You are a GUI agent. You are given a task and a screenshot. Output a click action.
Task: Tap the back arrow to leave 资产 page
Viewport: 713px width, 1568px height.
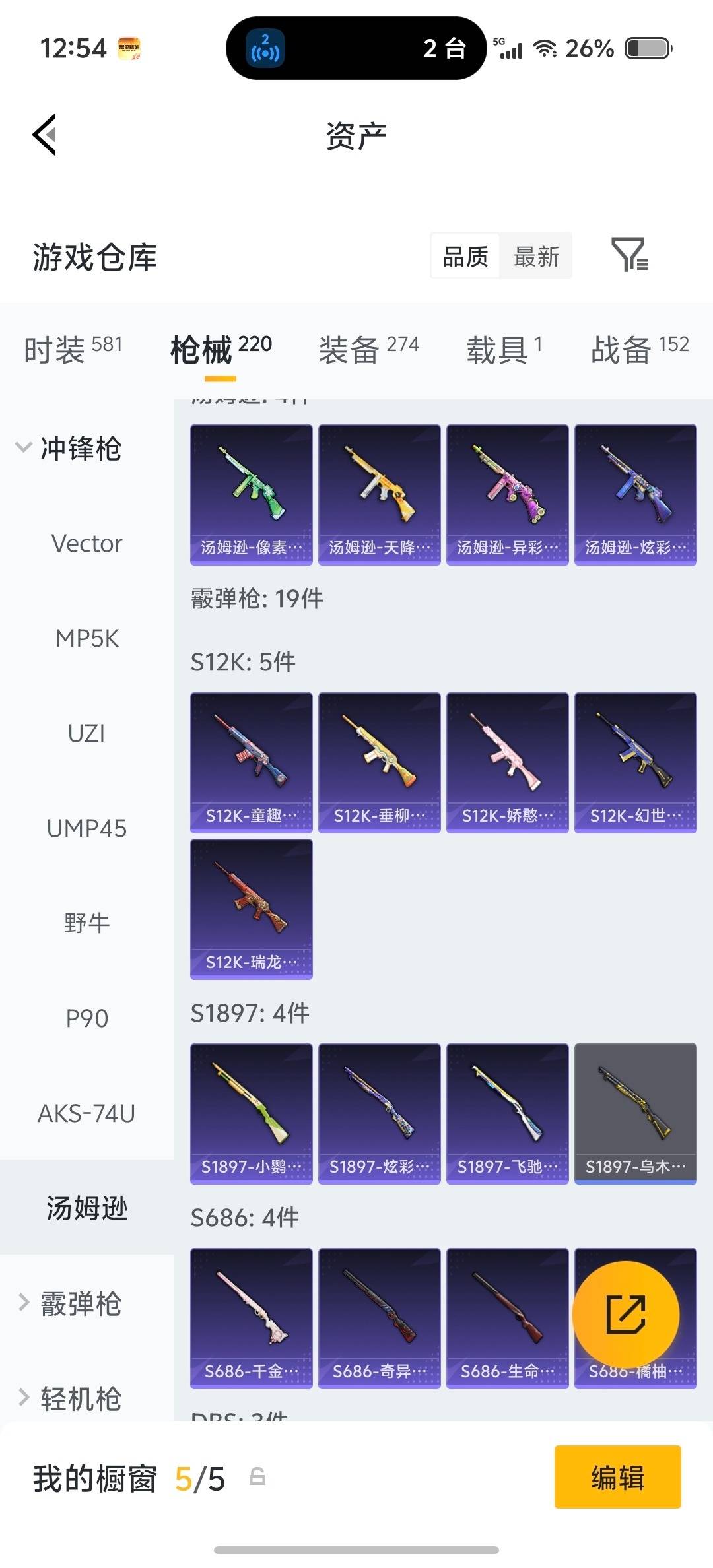click(44, 135)
